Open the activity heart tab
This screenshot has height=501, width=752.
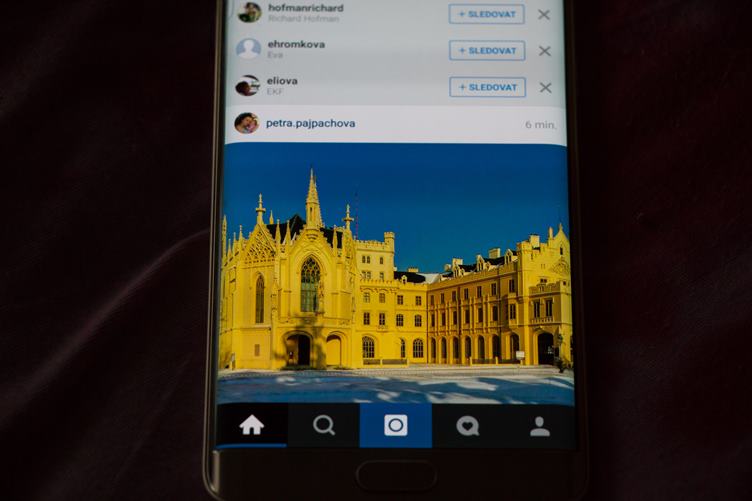pyautogui.click(x=468, y=426)
